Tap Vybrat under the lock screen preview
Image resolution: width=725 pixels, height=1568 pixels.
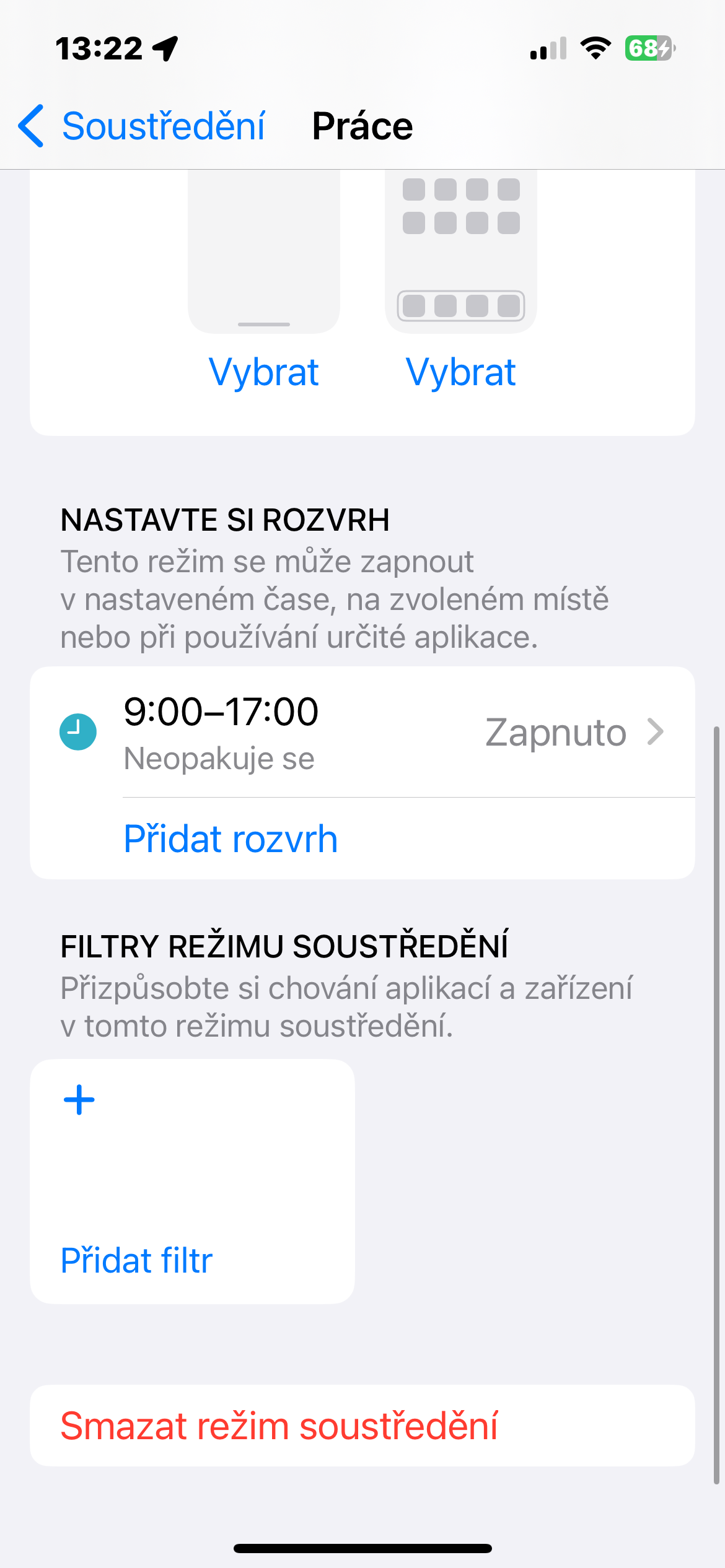(263, 372)
